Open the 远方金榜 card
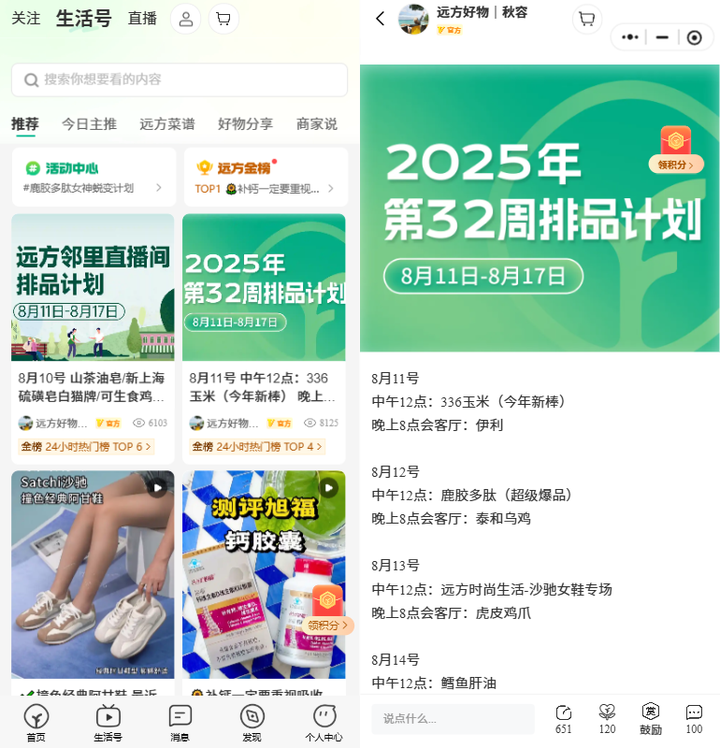This screenshot has height=748, width=720. point(266,177)
